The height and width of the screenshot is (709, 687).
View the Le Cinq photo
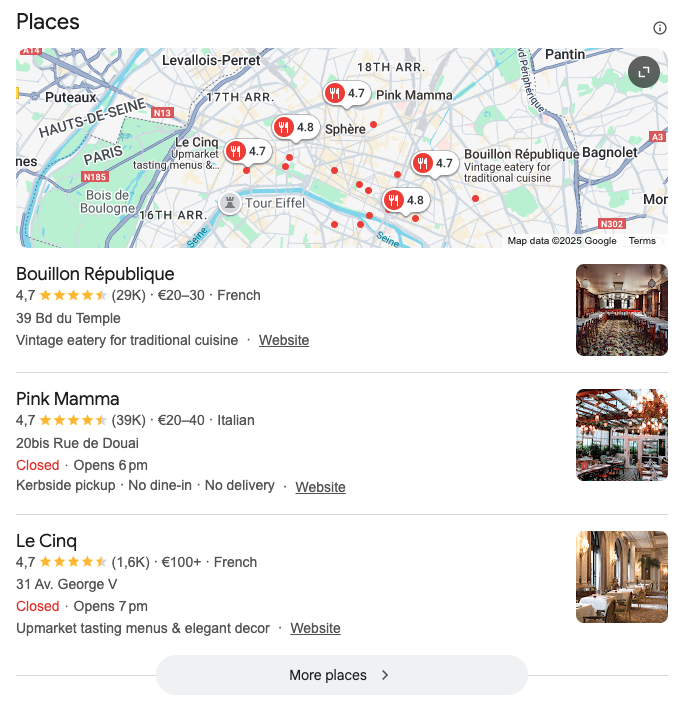pos(622,577)
